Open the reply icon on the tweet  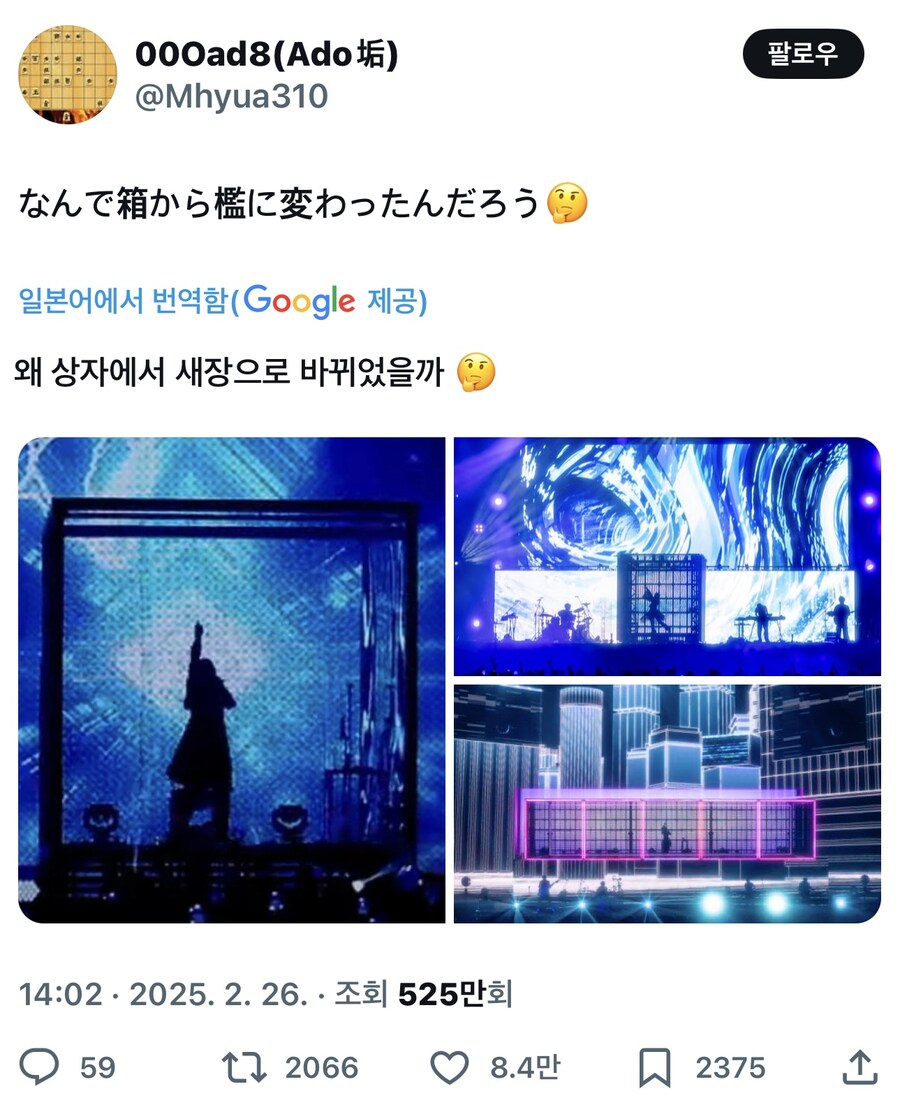pyautogui.click(x=38, y=1065)
